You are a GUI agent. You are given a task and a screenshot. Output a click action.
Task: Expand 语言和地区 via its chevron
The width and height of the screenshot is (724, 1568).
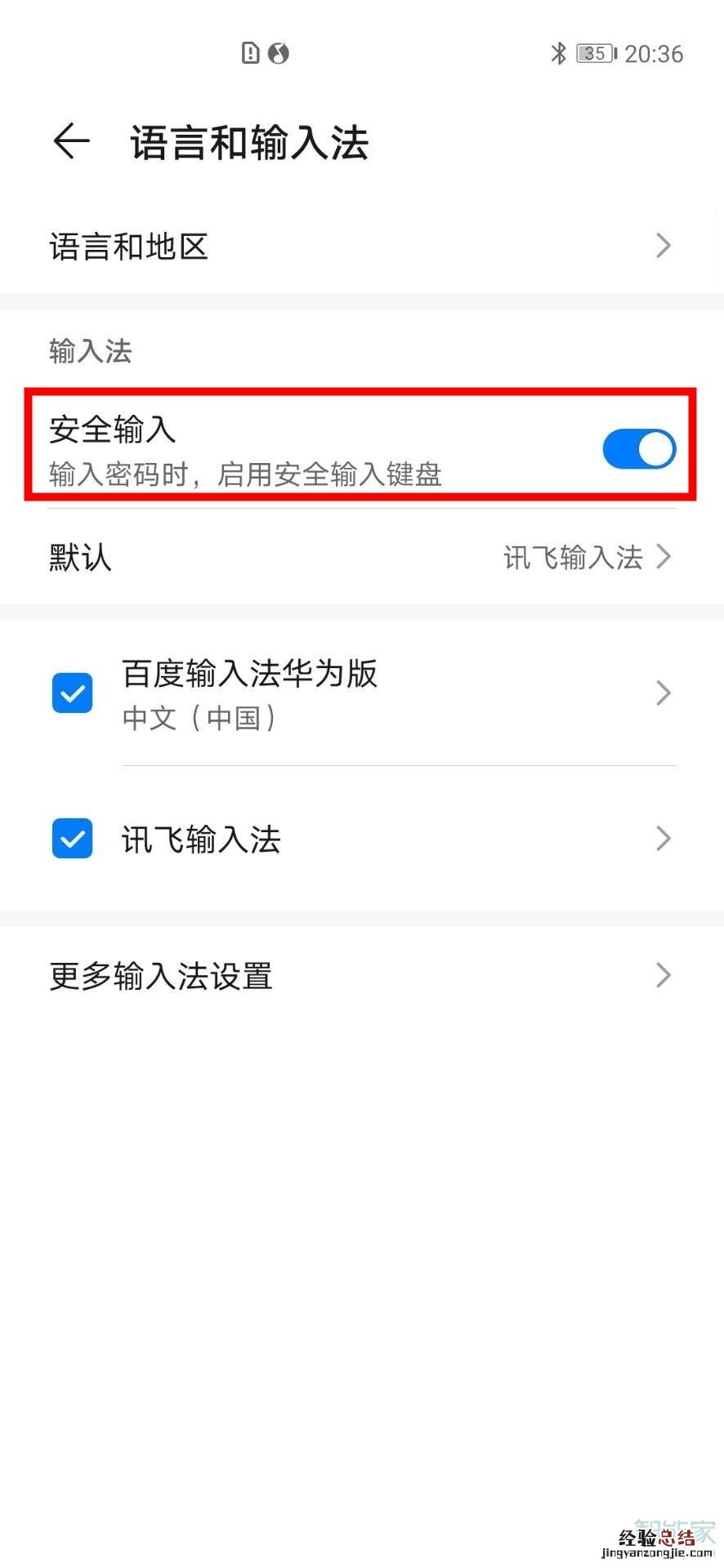pos(664,246)
